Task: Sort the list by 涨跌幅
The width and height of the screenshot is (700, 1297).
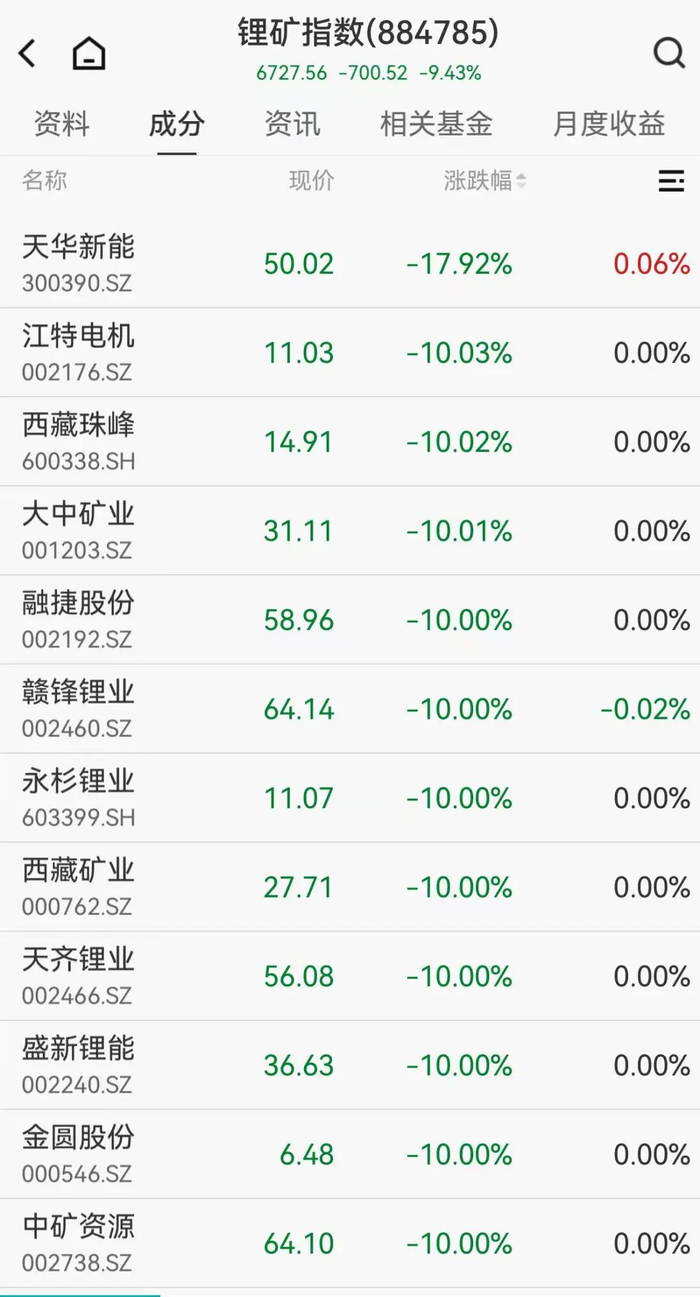Action: tap(485, 181)
